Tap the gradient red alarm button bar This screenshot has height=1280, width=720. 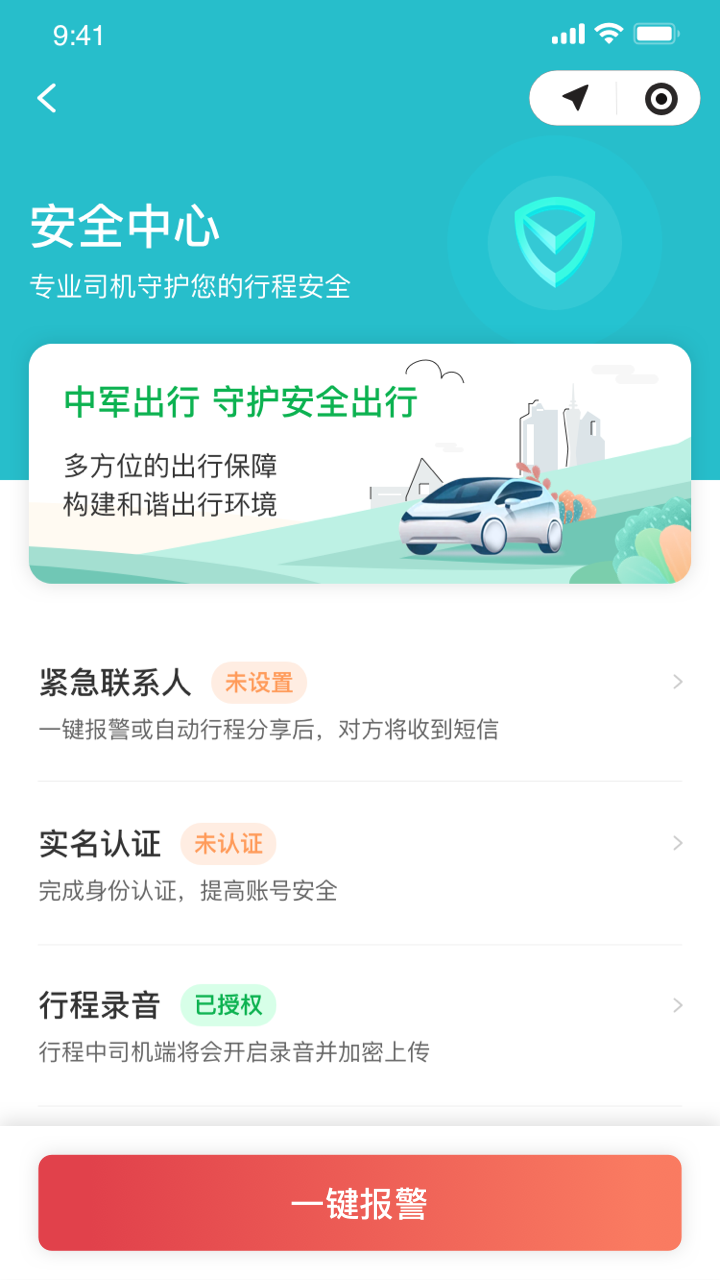pyautogui.click(x=360, y=1203)
